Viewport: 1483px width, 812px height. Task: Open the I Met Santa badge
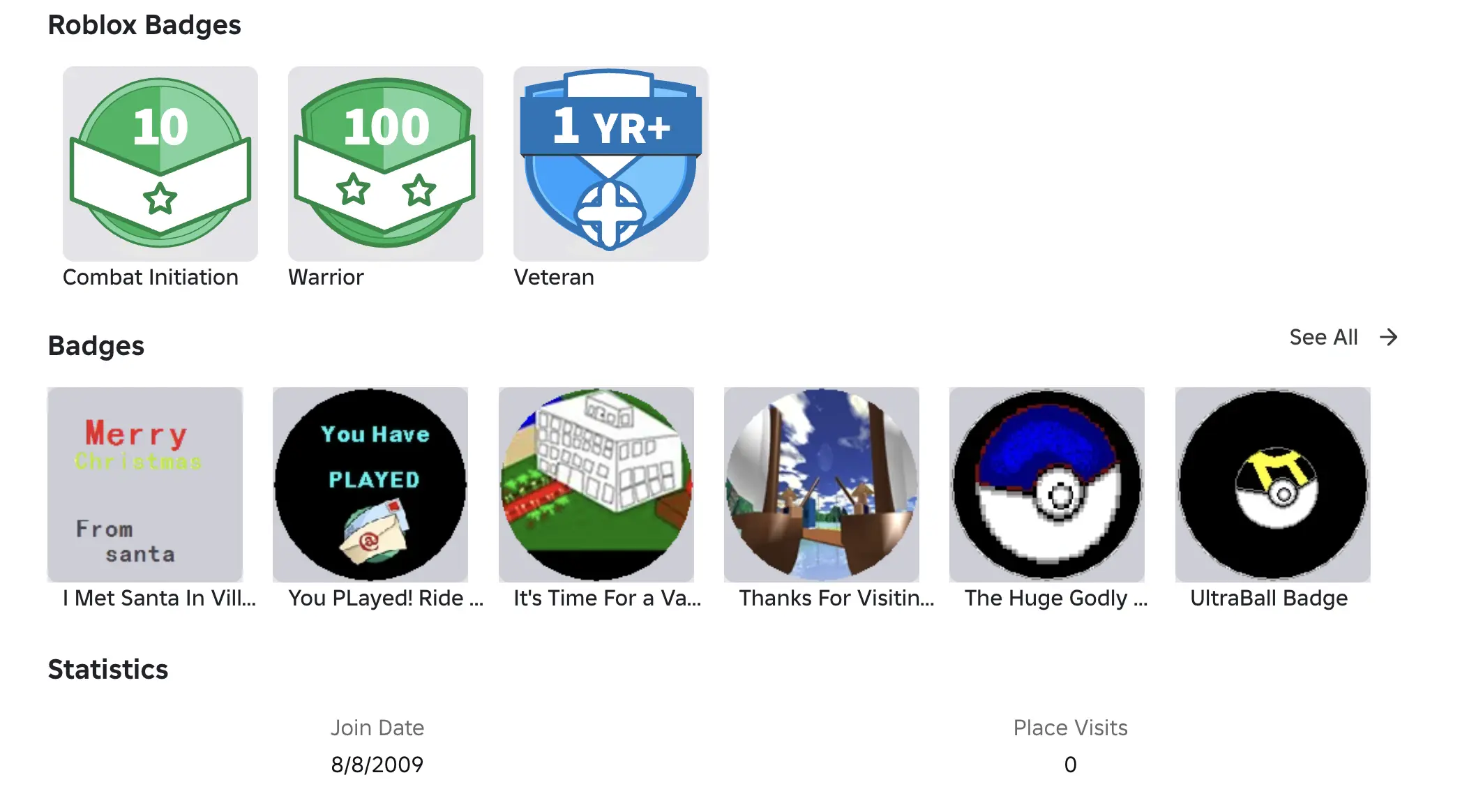click(x=145, y=485)
